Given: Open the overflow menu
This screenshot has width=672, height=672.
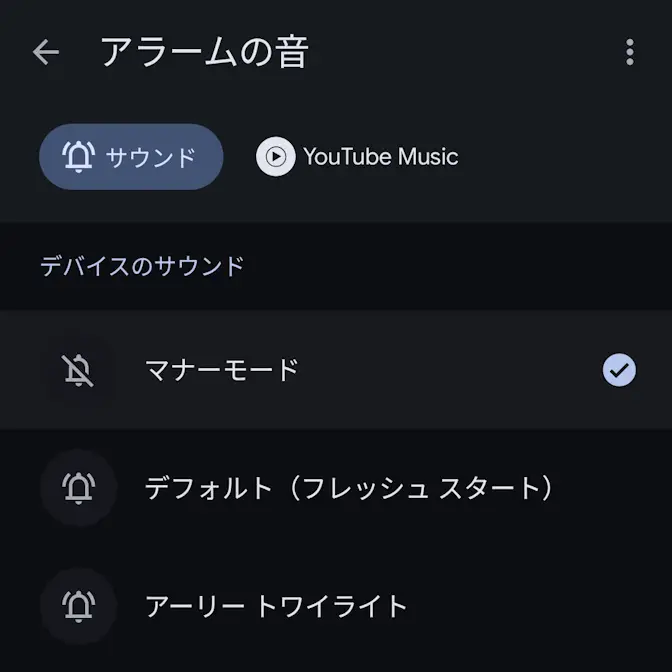Looking at the screenshot, I should point(629,52).
